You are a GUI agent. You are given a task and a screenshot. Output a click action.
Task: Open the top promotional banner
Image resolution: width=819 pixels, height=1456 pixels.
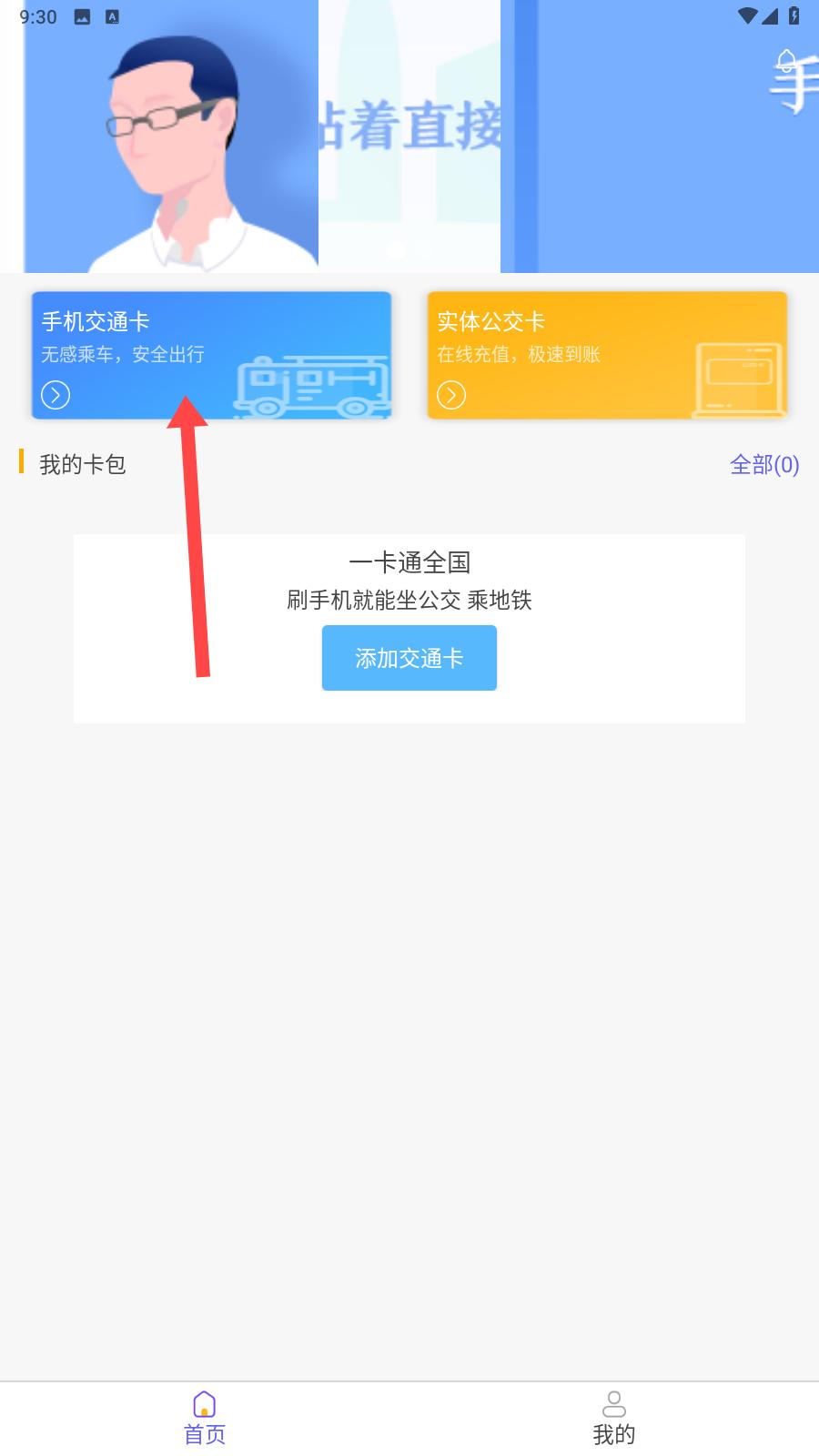coord(409,136)
